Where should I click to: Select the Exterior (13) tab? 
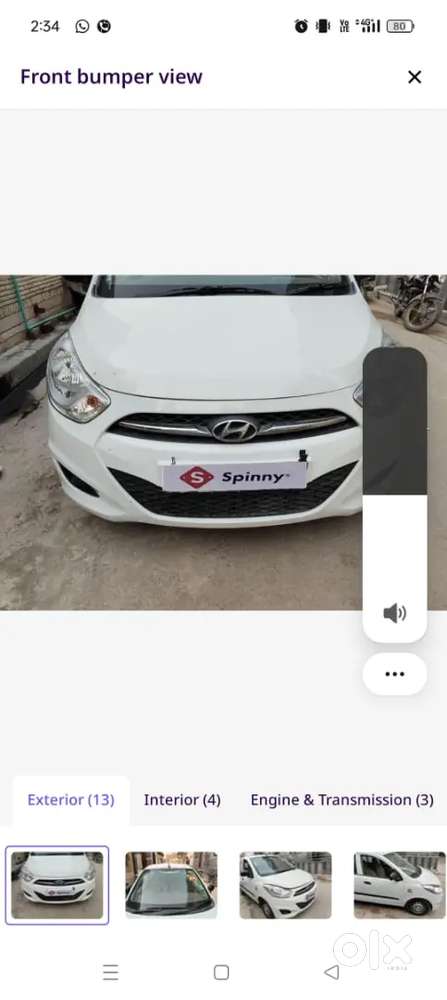71,800
